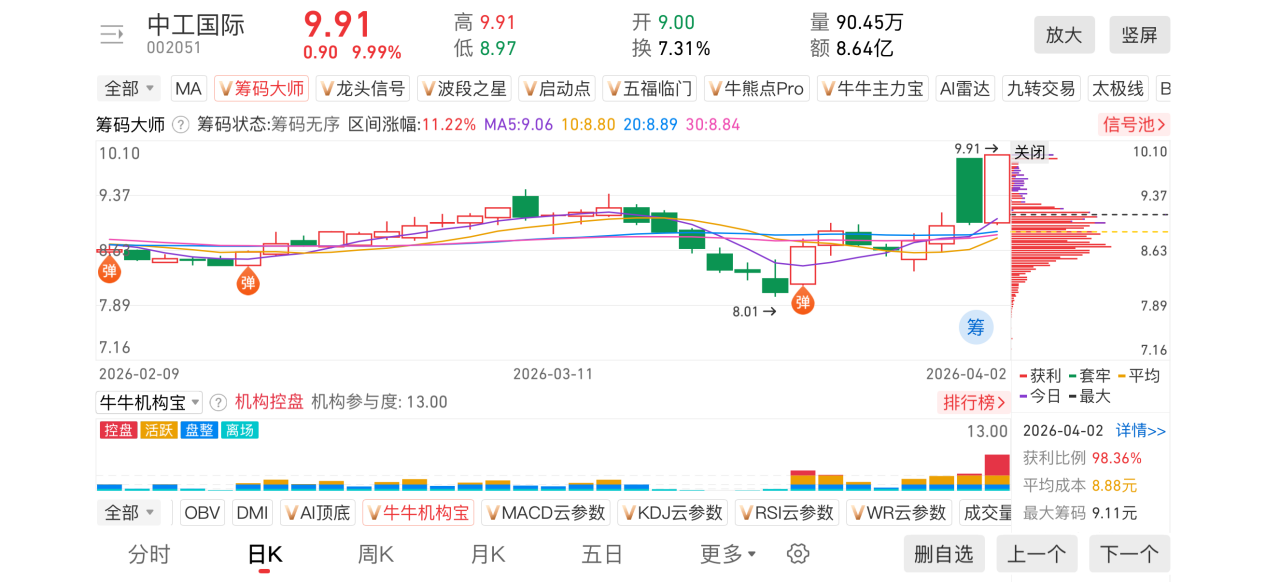
Task: Choose MACD云参数 sub-indicator
Action: coord(545,513)
